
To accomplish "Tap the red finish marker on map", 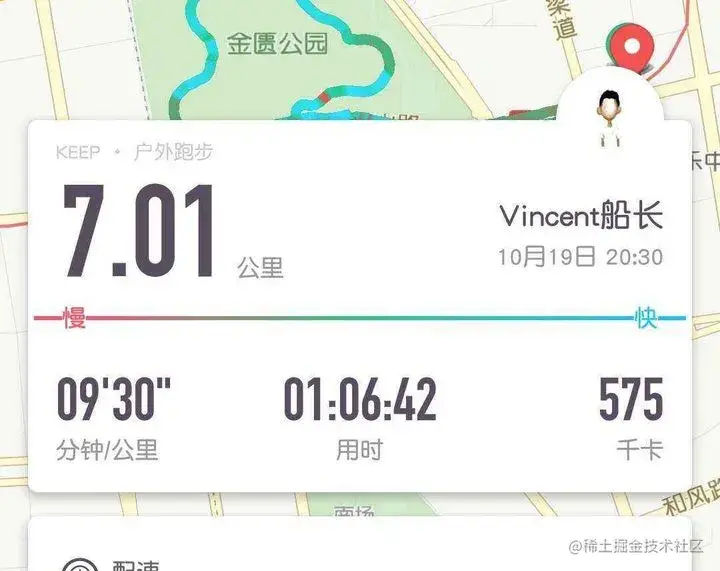I will [x=634, y=46].
